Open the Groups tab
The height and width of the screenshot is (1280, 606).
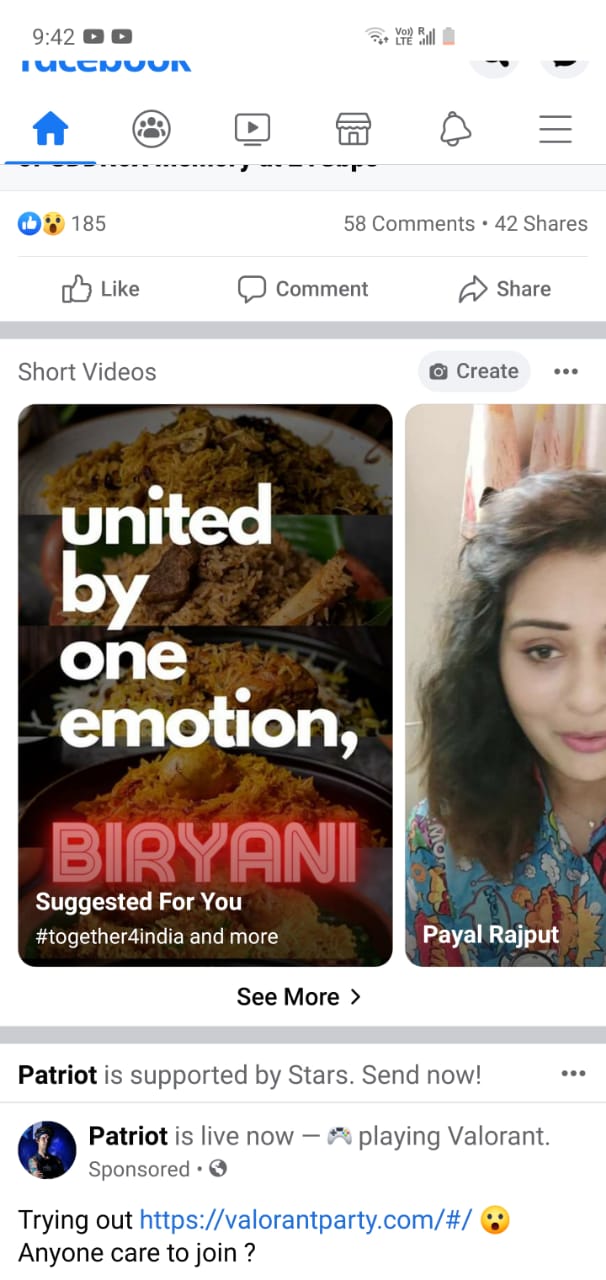click(151, 128)
